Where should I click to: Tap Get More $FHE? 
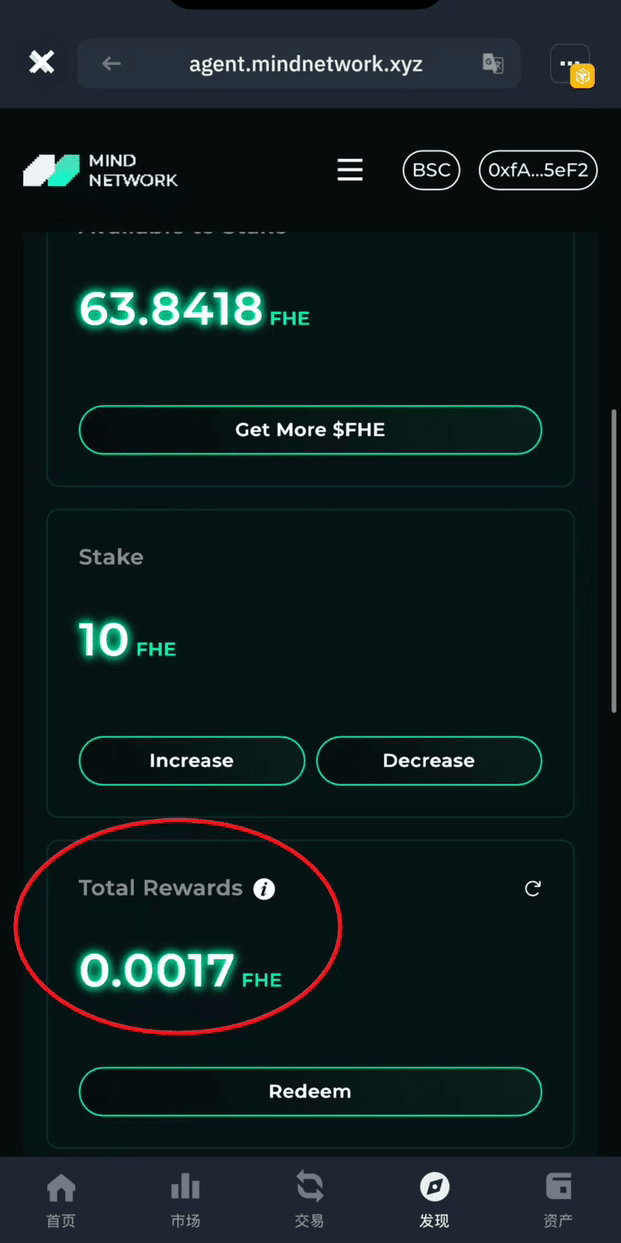(310, 430)
